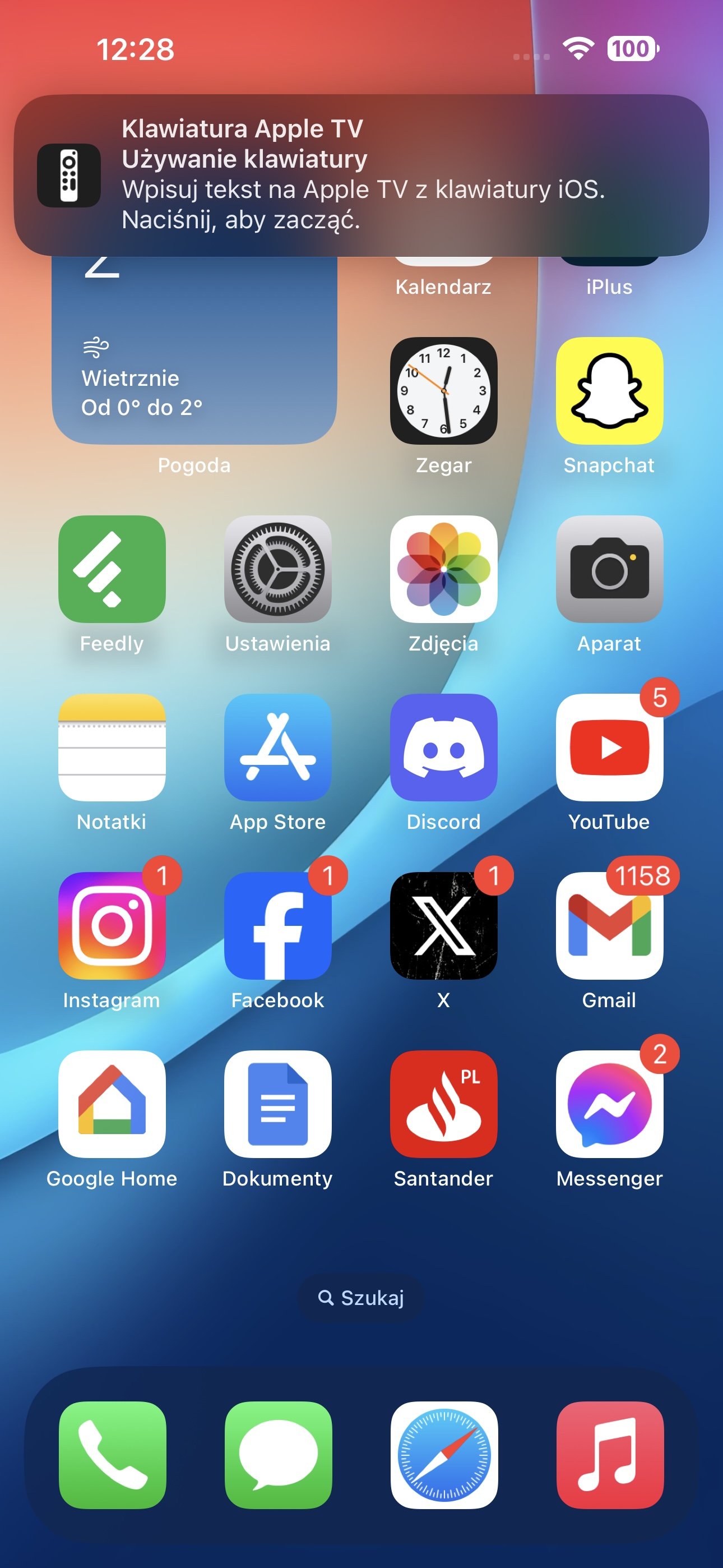This screenshot has height=1568, width=723.
Task: Open the Zdjęcia photos app
Action: [x=444, y=569]
